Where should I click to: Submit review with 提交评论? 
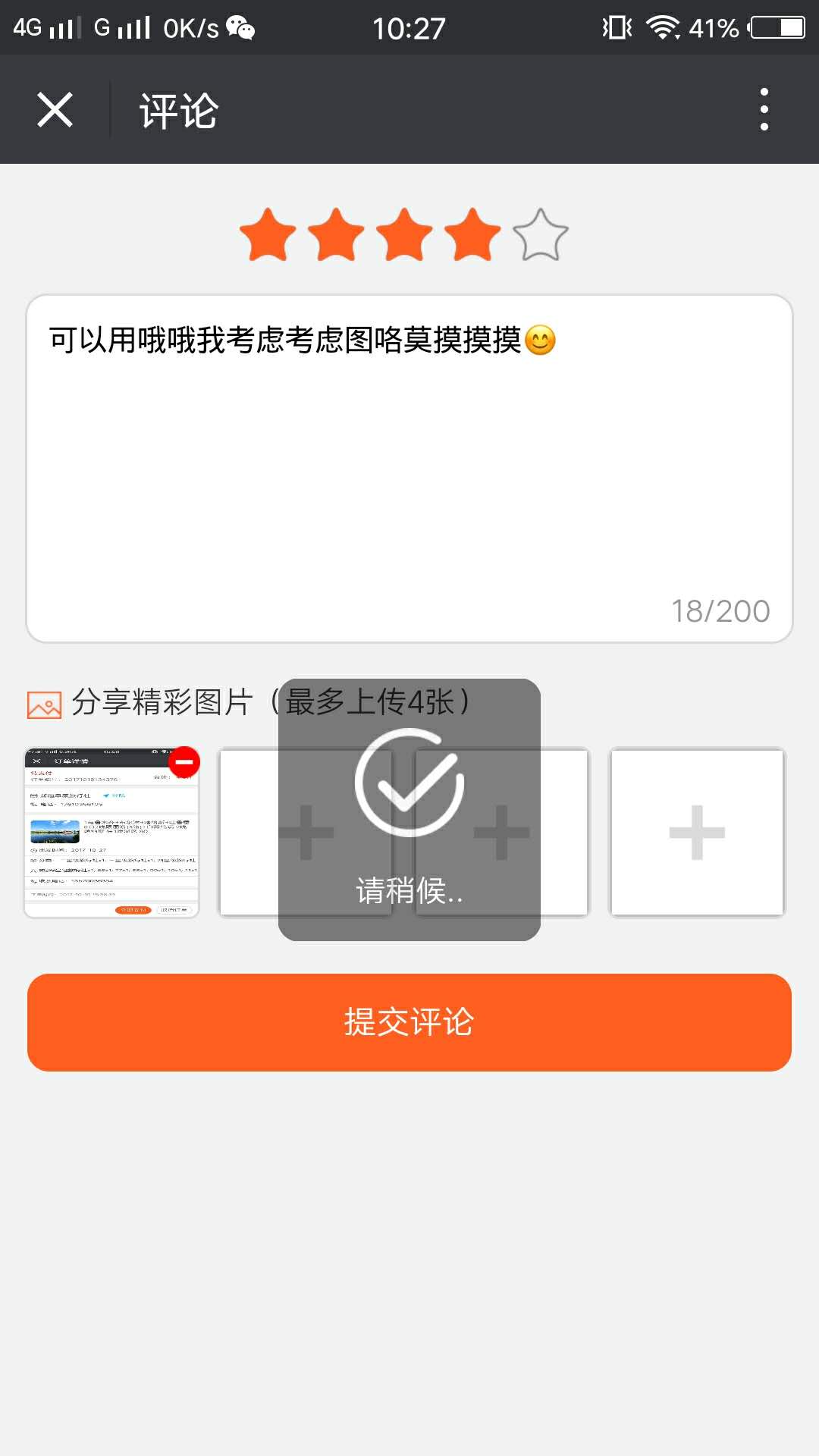(x=409, y=1022)
